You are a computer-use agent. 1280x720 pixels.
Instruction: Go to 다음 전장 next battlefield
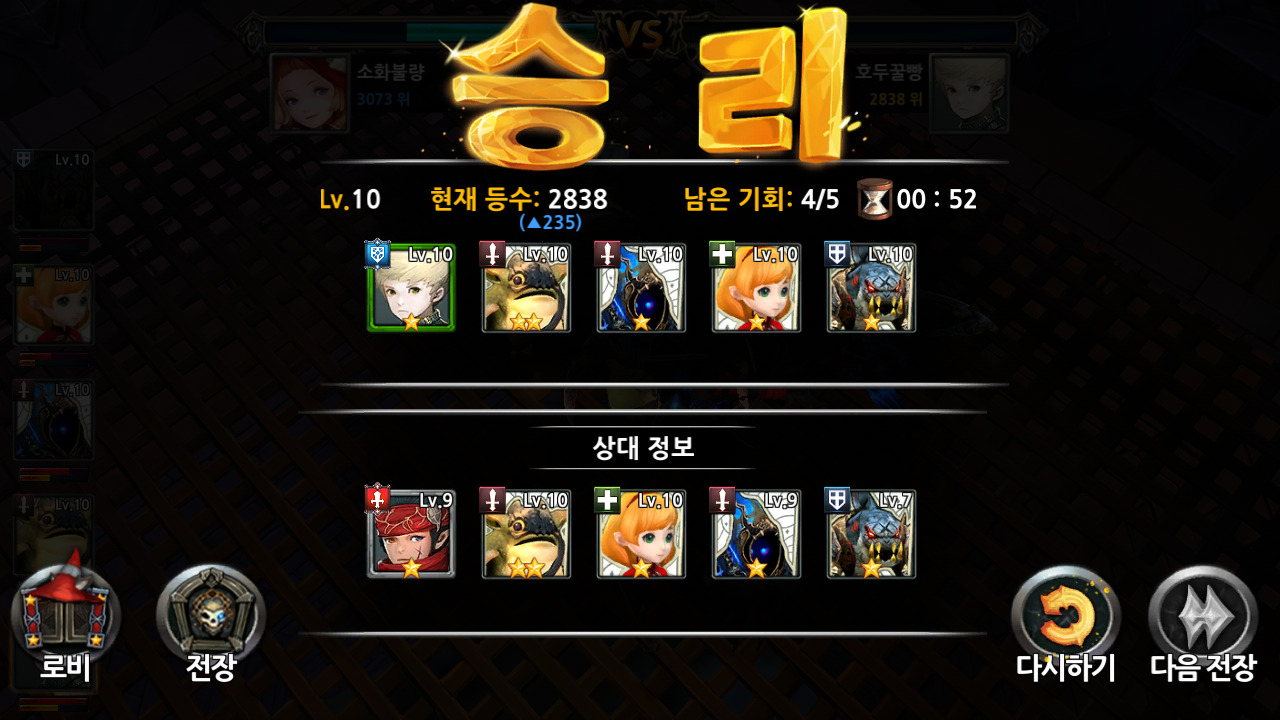pyautogui.click(x=1202, y=622)
